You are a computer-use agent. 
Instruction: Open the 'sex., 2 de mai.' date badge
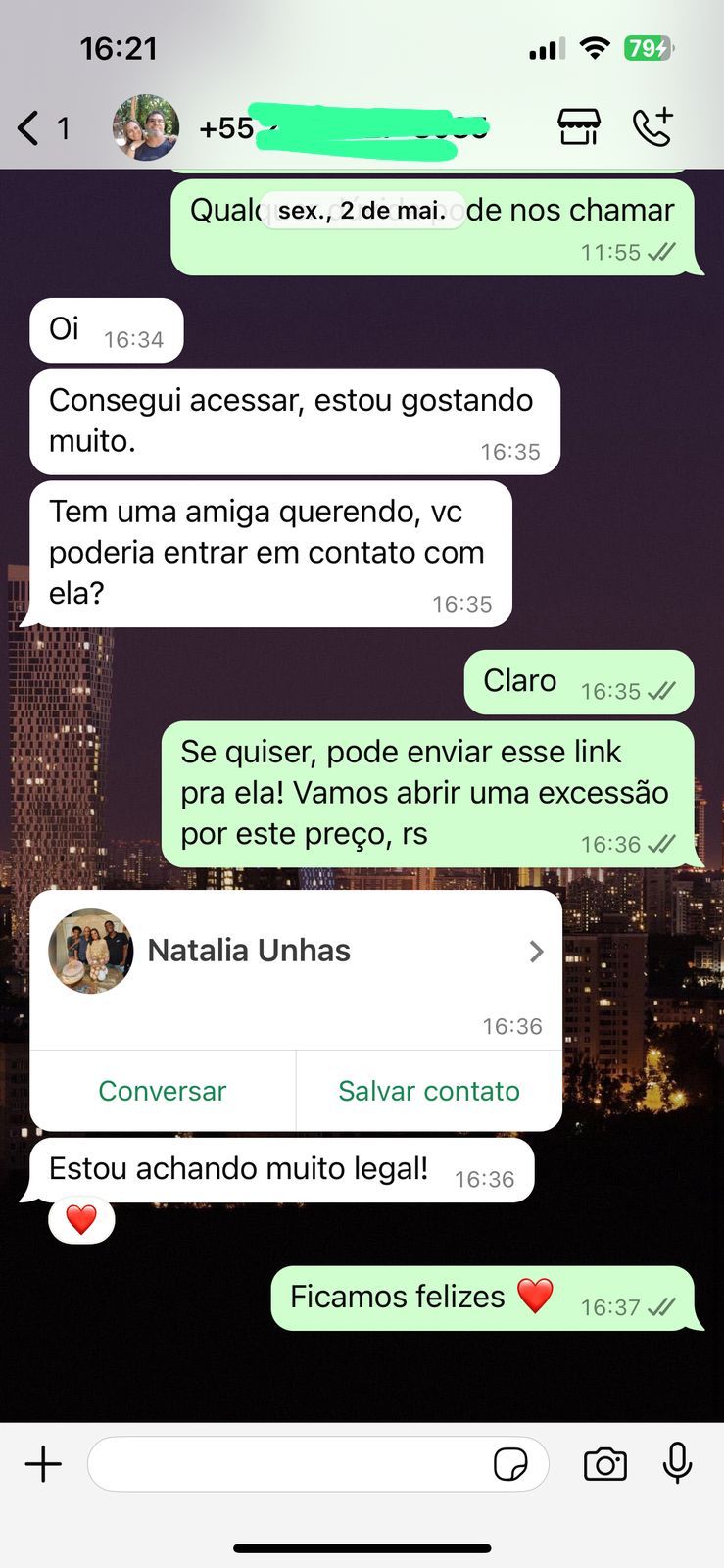coord(362,210)
